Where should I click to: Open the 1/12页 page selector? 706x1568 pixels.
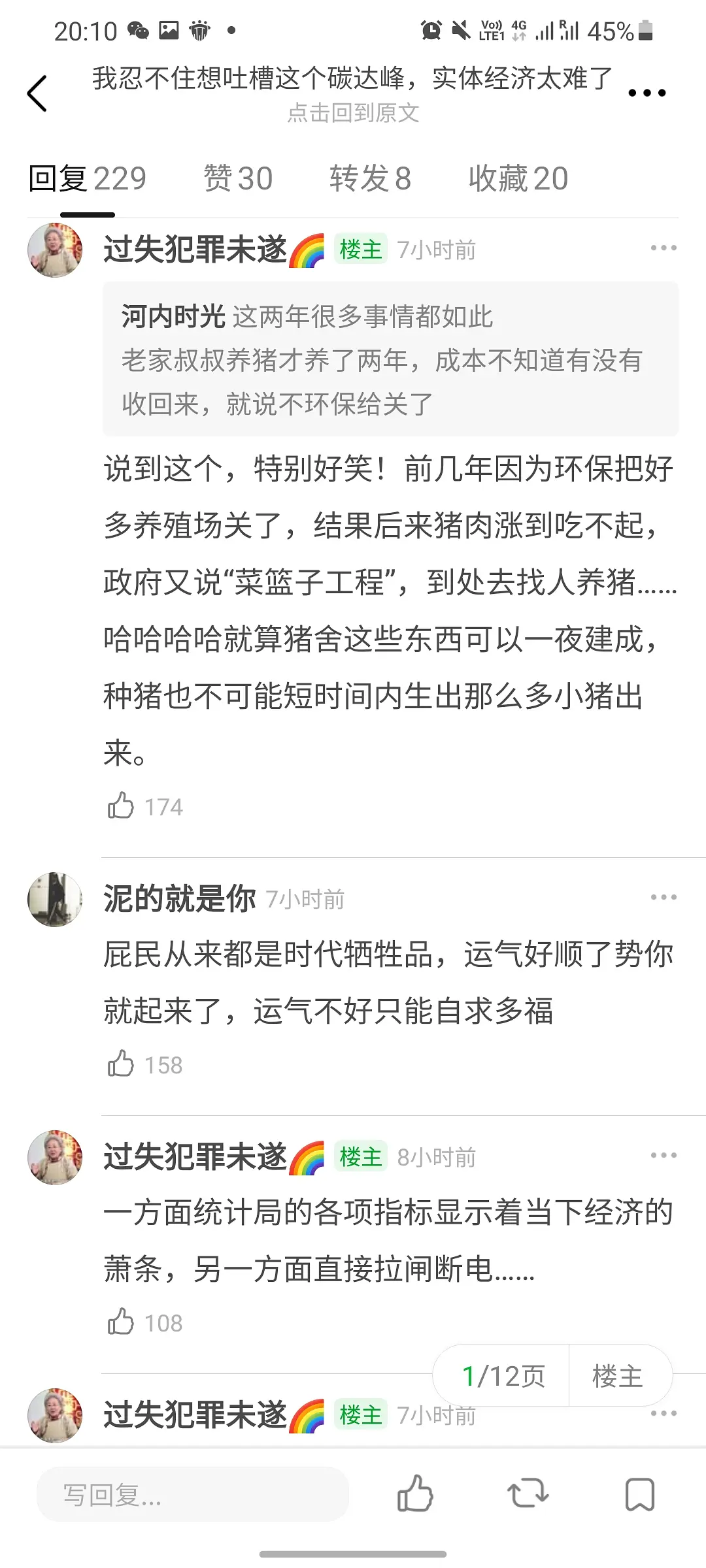pyautogui.click(x=503, y=1376)
